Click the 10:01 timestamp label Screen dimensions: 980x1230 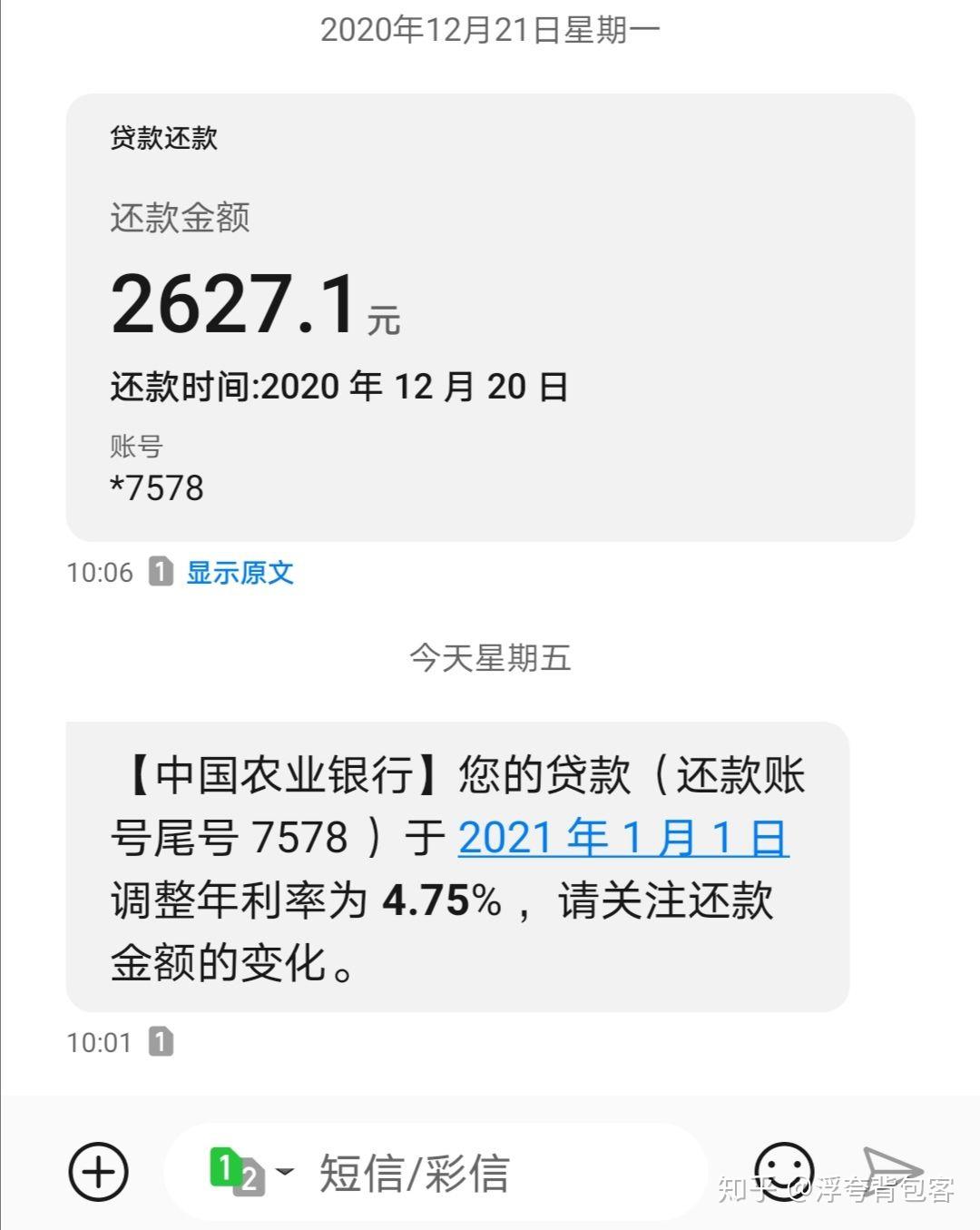click(x=100, y=1041)
